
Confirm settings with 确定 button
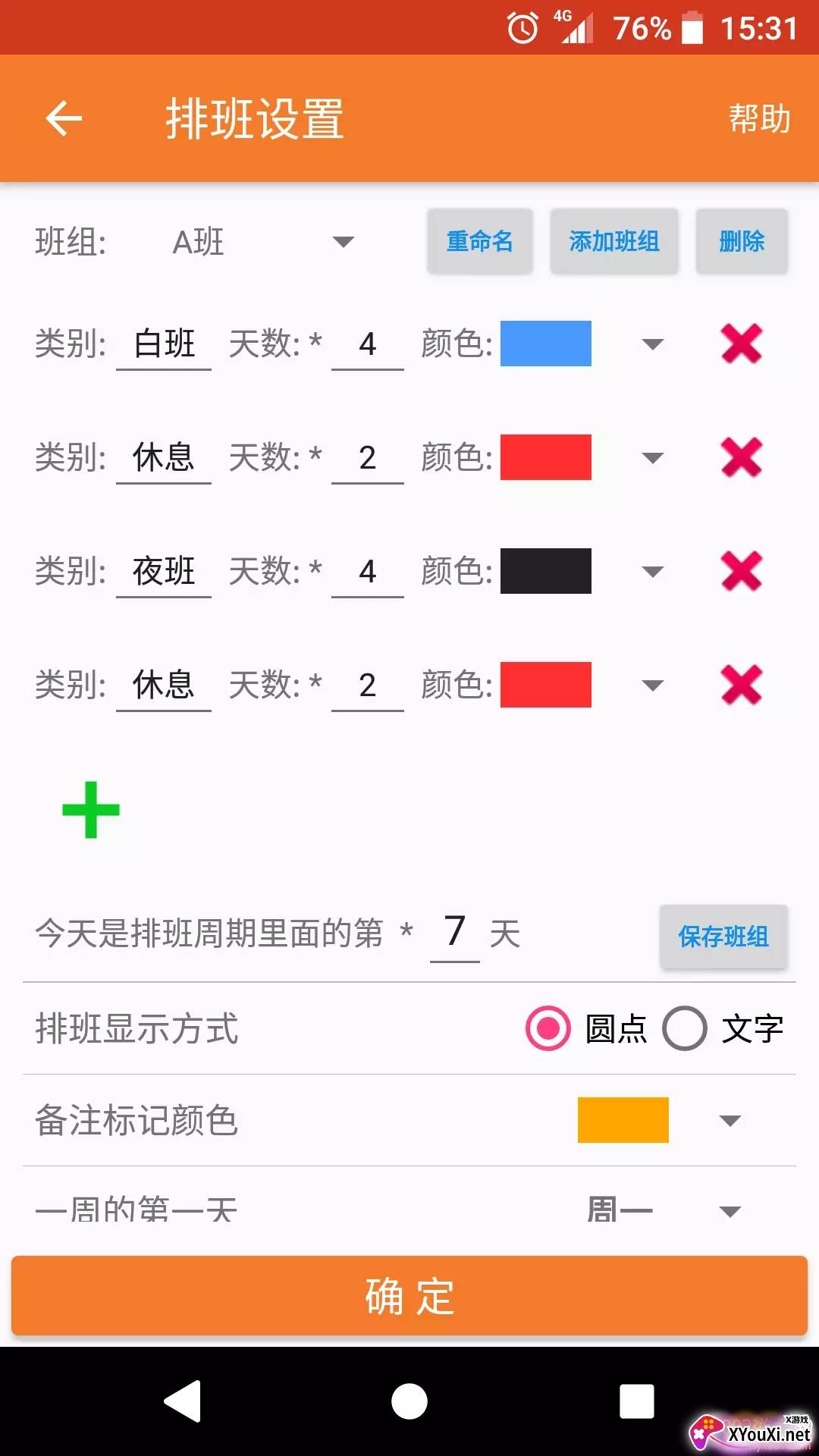(409, 1295)
